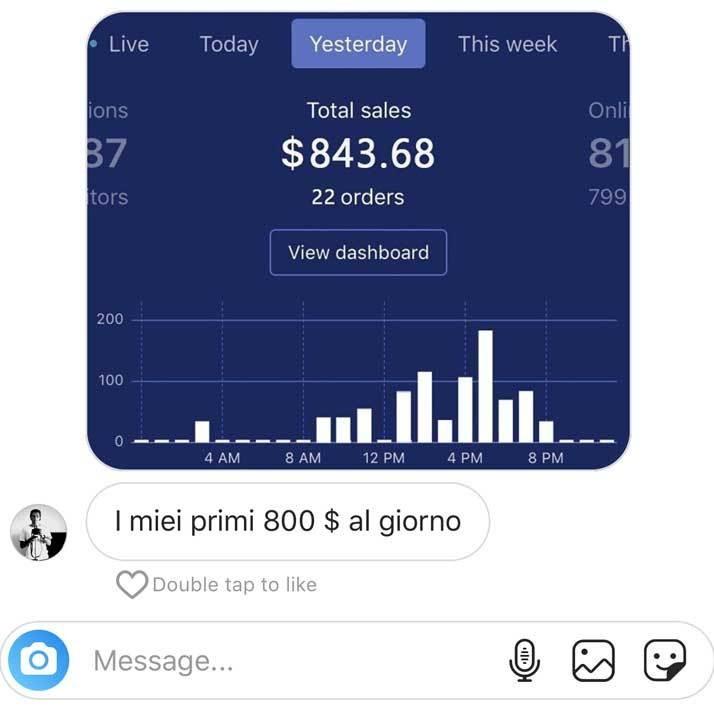
Task: Like the "I miei primi 800 $" message
Action: click(132, 585)
